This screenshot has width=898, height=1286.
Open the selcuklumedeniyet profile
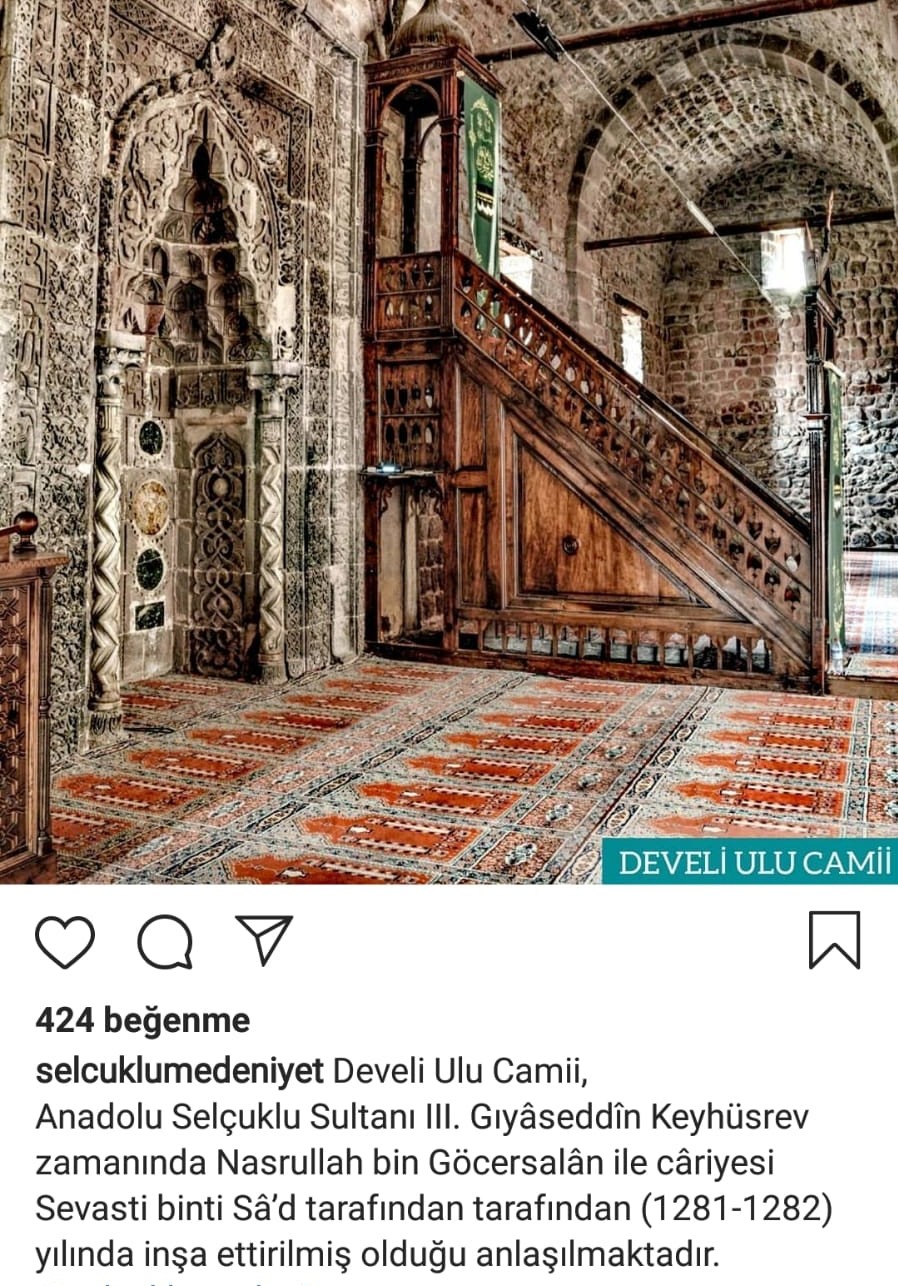click(x=180, y=1071)
